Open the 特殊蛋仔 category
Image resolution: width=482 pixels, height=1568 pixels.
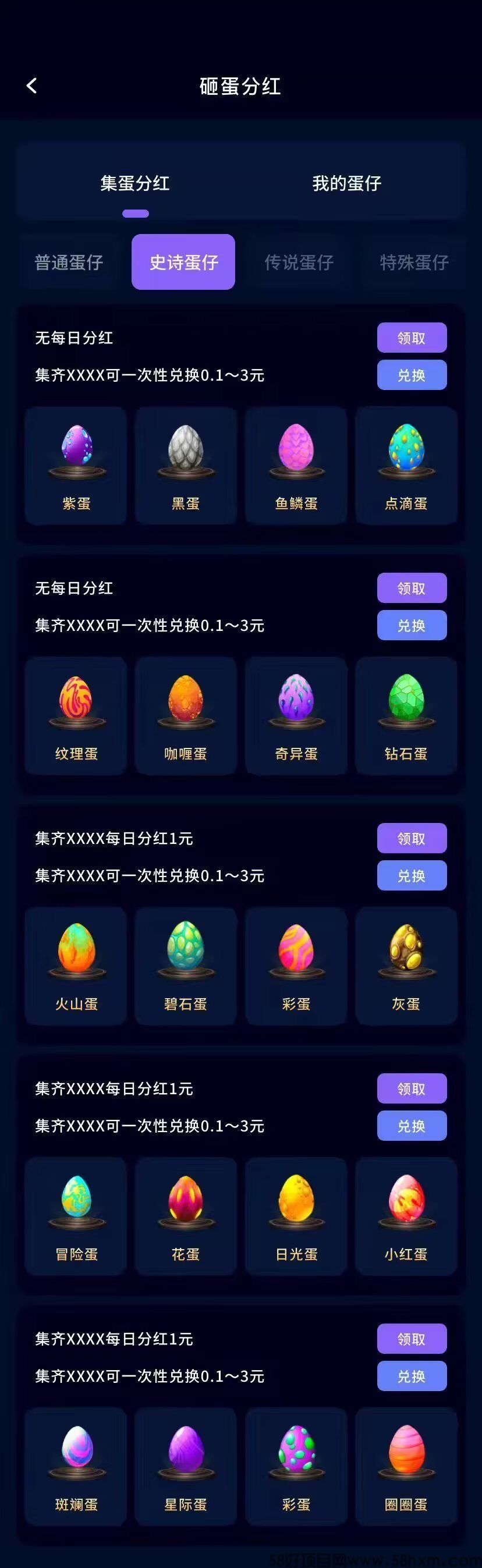click(x=414, y=262)
